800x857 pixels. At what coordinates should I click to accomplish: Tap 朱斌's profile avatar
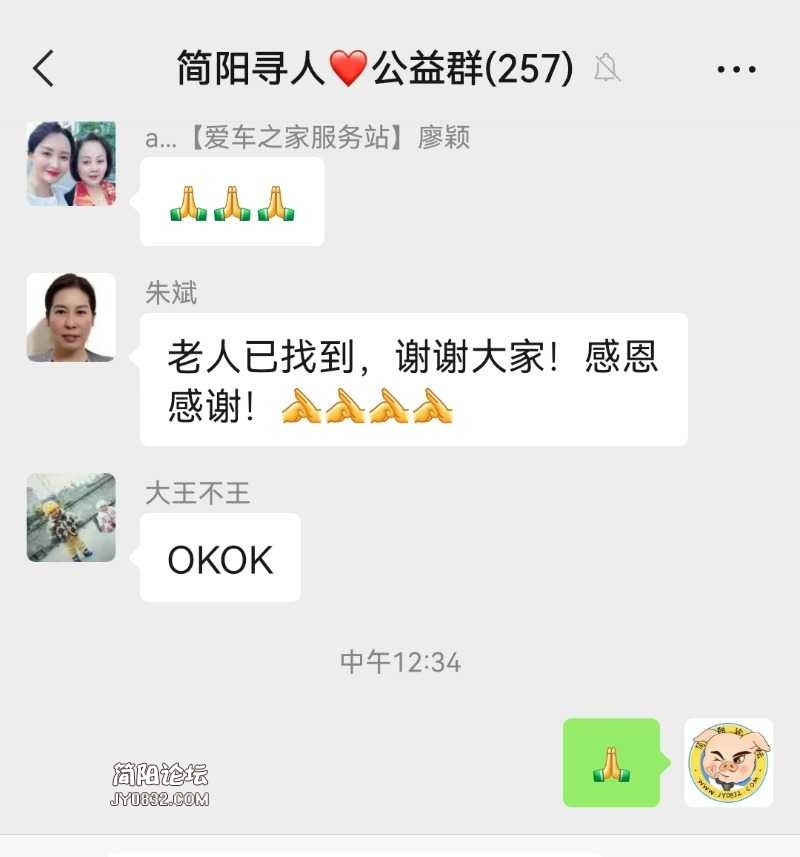point(71,317)
